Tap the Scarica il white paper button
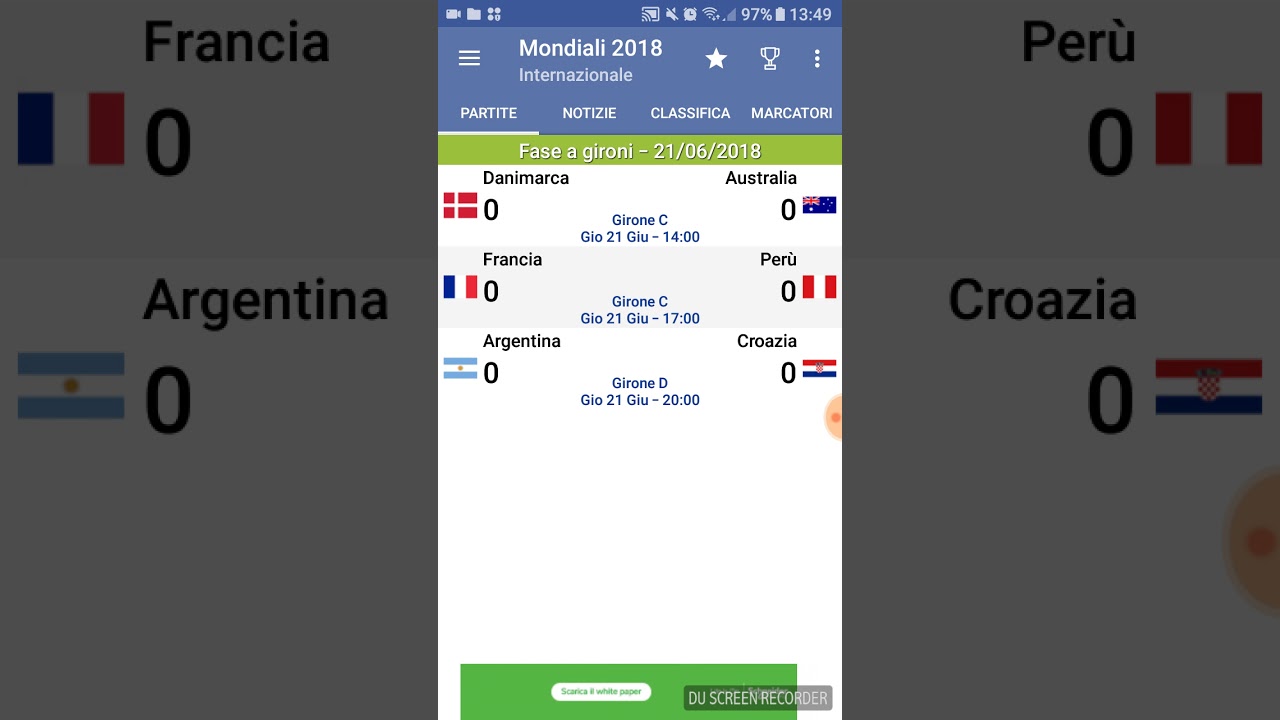The width and height of the screenshot is (1280, 720). 601,692
